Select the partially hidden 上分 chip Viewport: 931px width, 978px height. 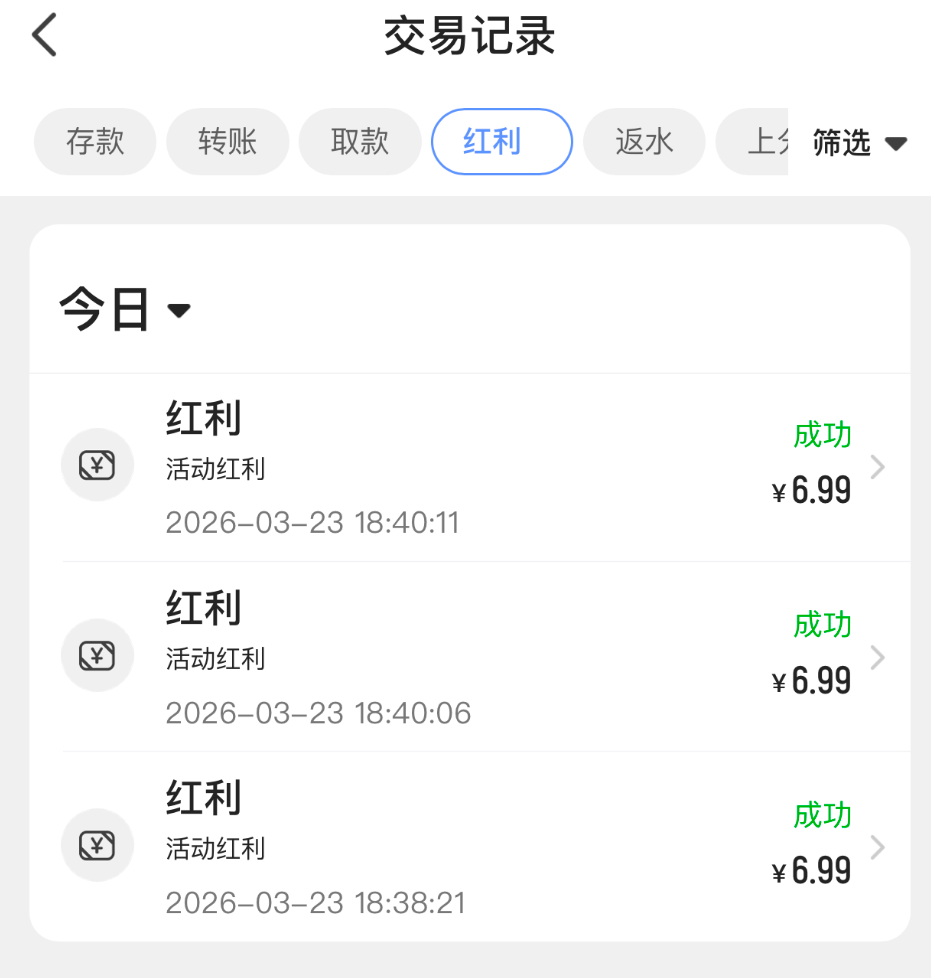(756, 142)
